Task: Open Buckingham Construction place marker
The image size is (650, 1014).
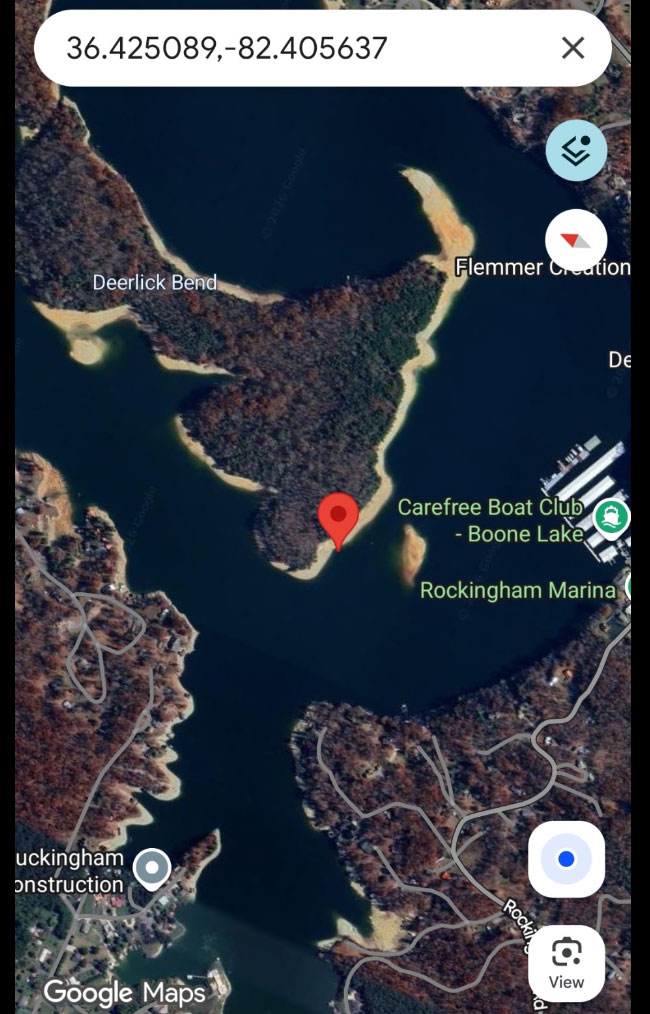Action: tap(152, 867)
